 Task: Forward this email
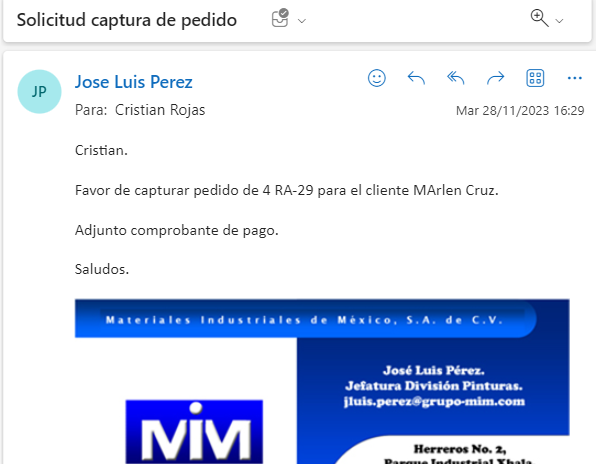496,78
